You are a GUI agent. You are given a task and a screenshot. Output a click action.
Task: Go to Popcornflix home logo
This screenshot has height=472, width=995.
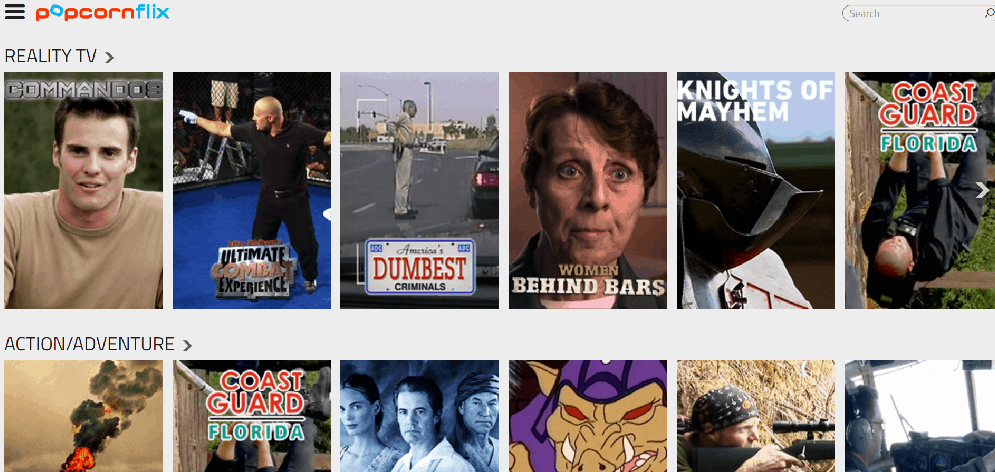click(102, 13)
